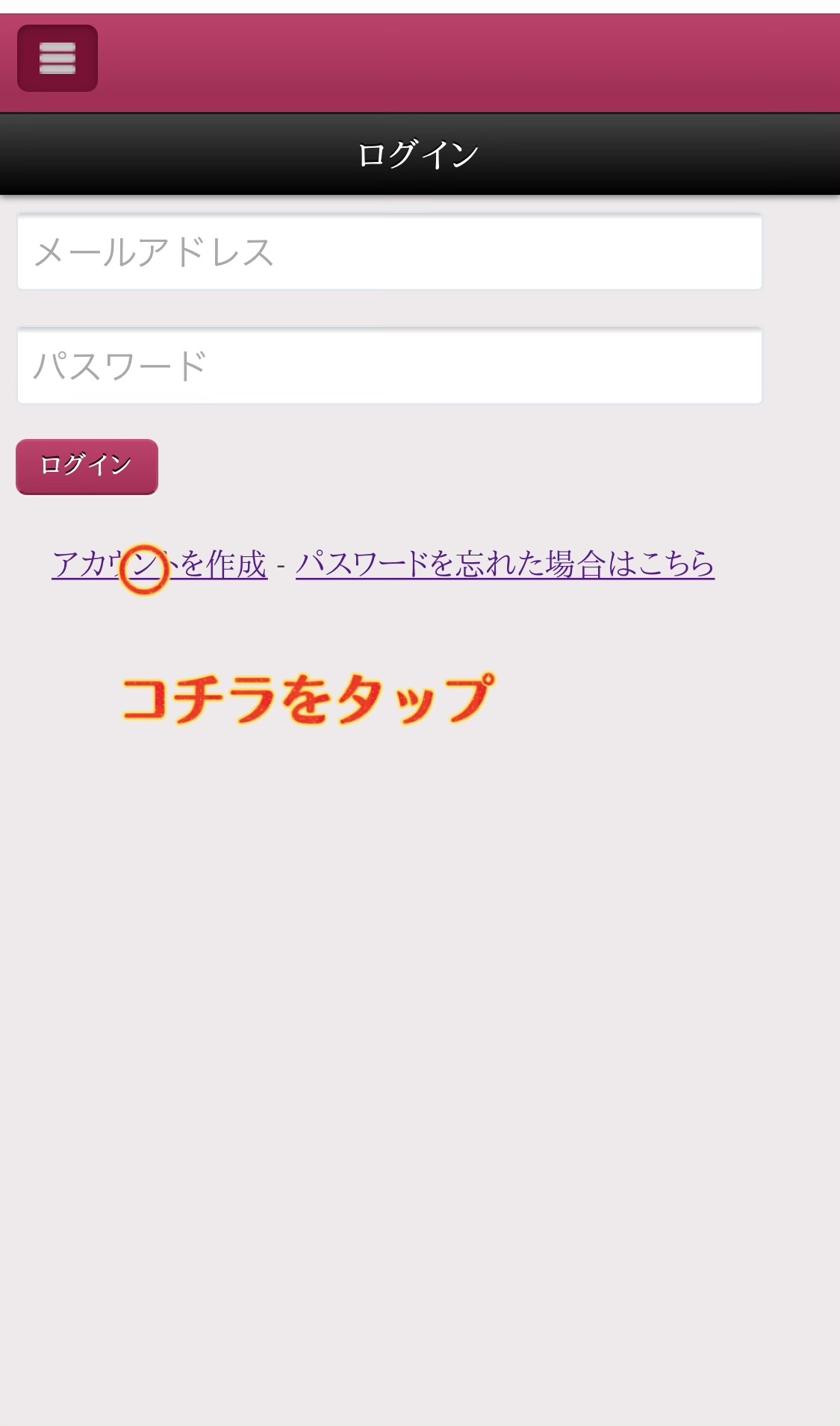This screenshot has height=1426, width=840.
Task: Focus the メールアドレス field
Action: pyautogui.click(x=389, y=252)
